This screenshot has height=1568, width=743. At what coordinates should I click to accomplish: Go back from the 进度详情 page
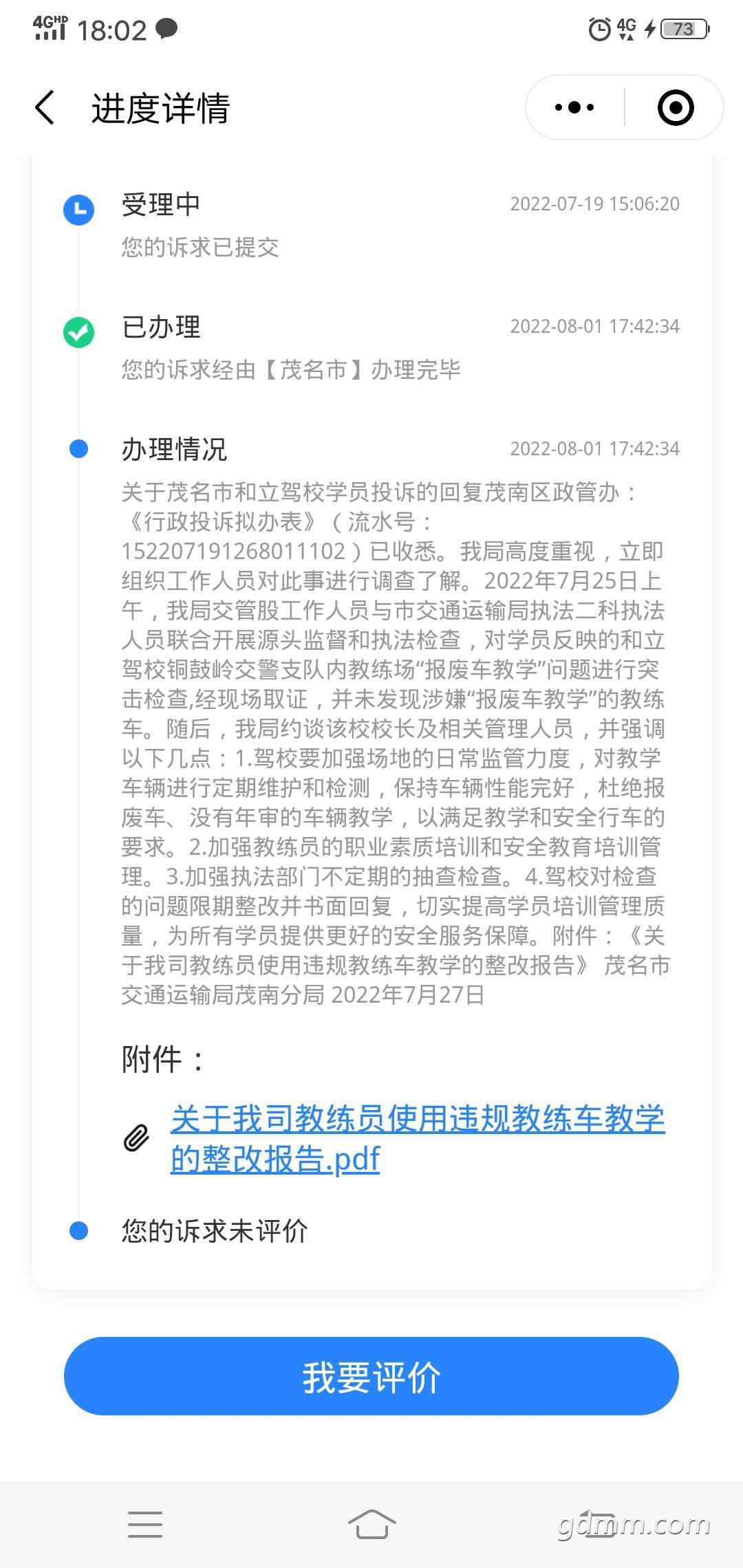45,108
